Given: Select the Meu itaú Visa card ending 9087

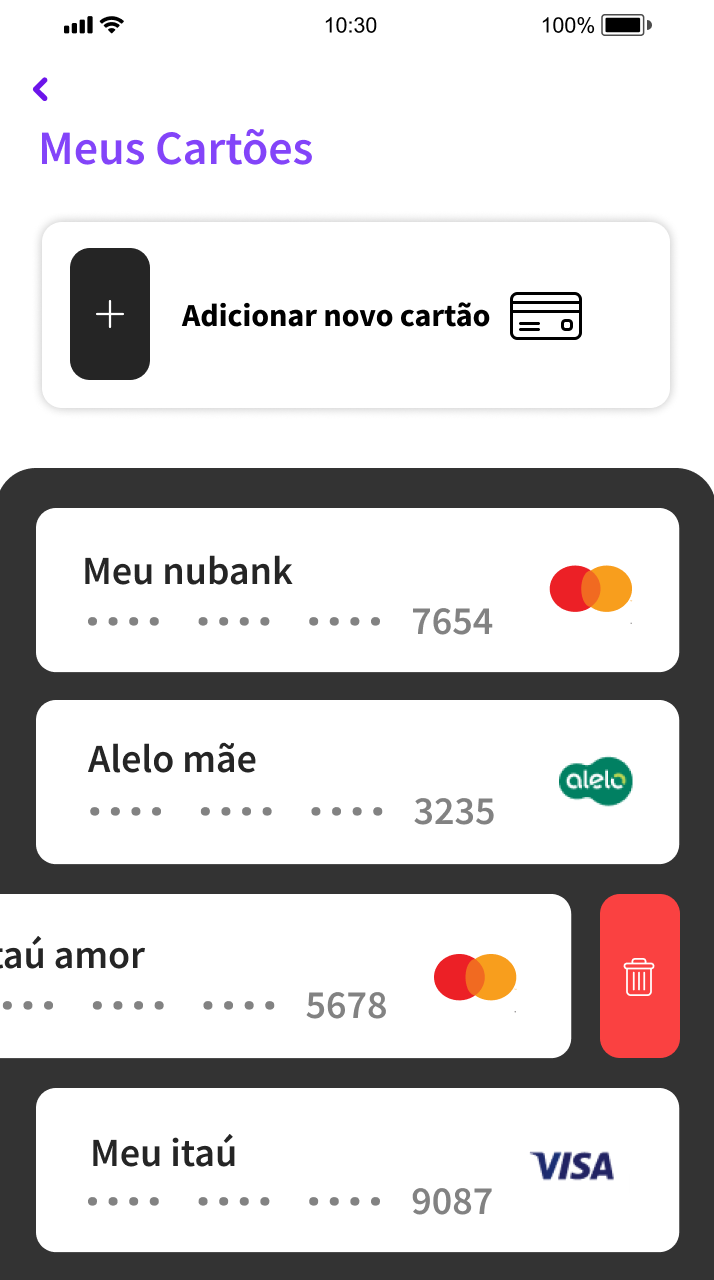Looking at the screenshot, I should (357, 1170).
